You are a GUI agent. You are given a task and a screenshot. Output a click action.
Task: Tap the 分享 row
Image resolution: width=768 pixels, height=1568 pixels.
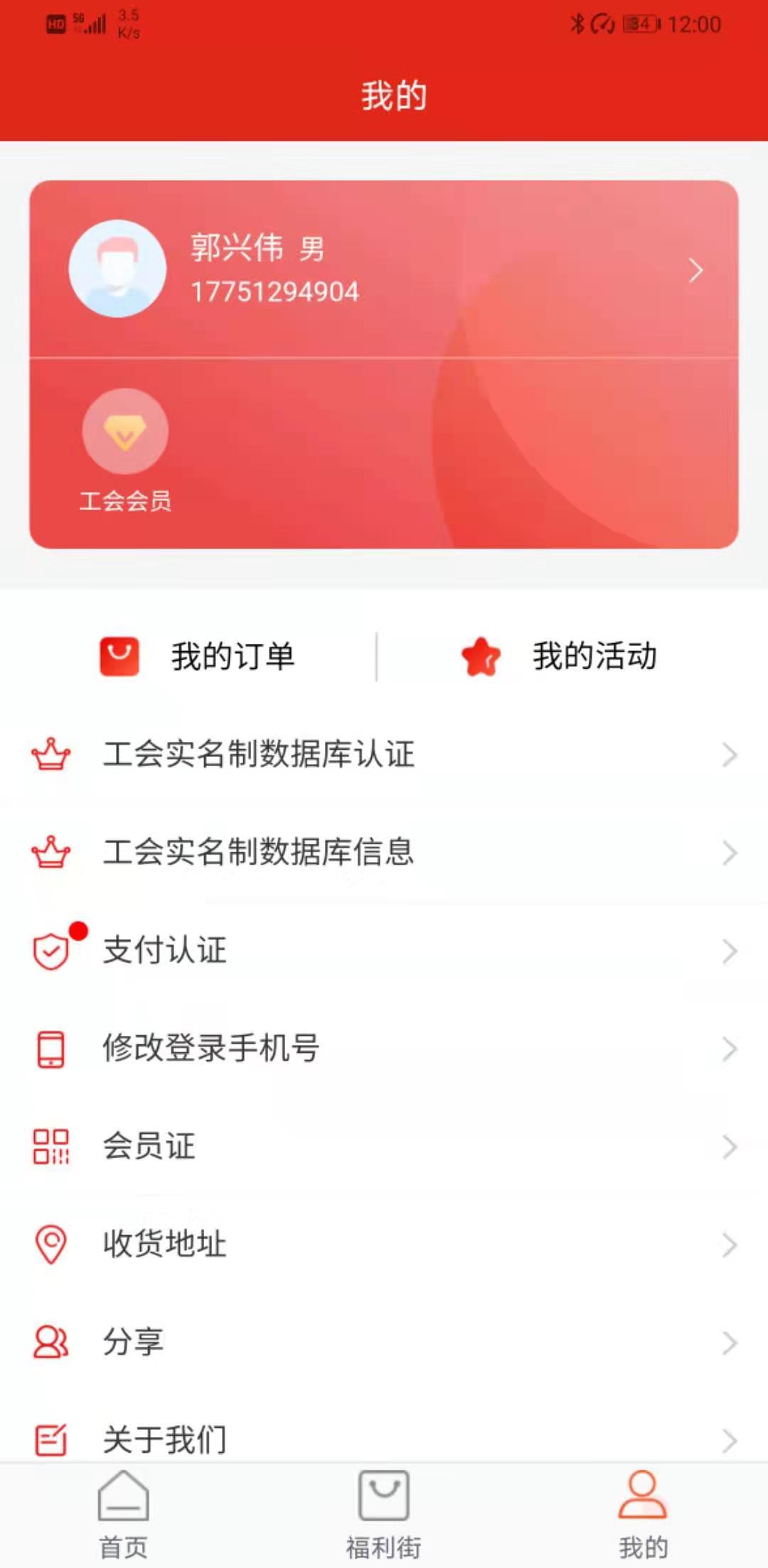(384, 1343)
